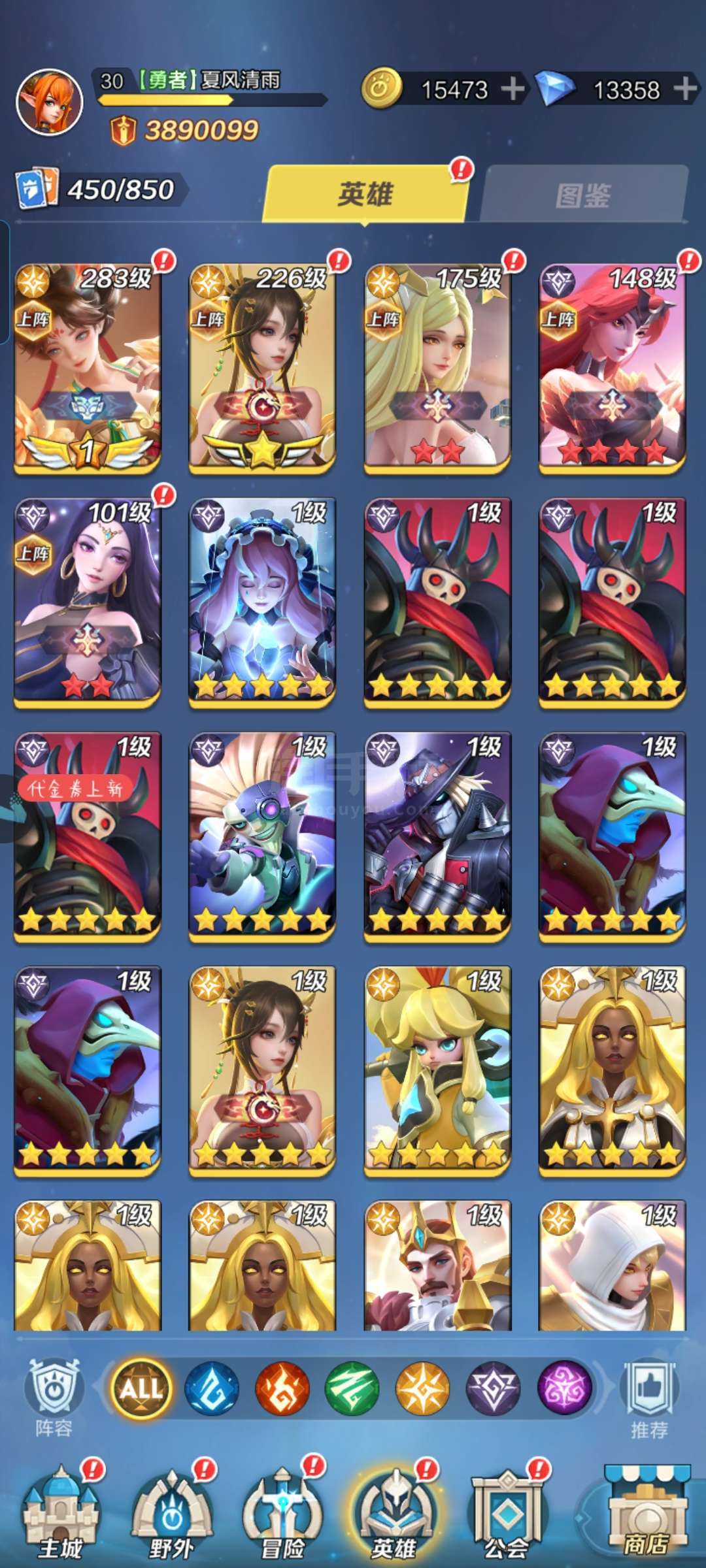The width and height of the screenshot is (706, 1568).
Task: Select the 英雄 tab at top
Action: pos(365,195)
